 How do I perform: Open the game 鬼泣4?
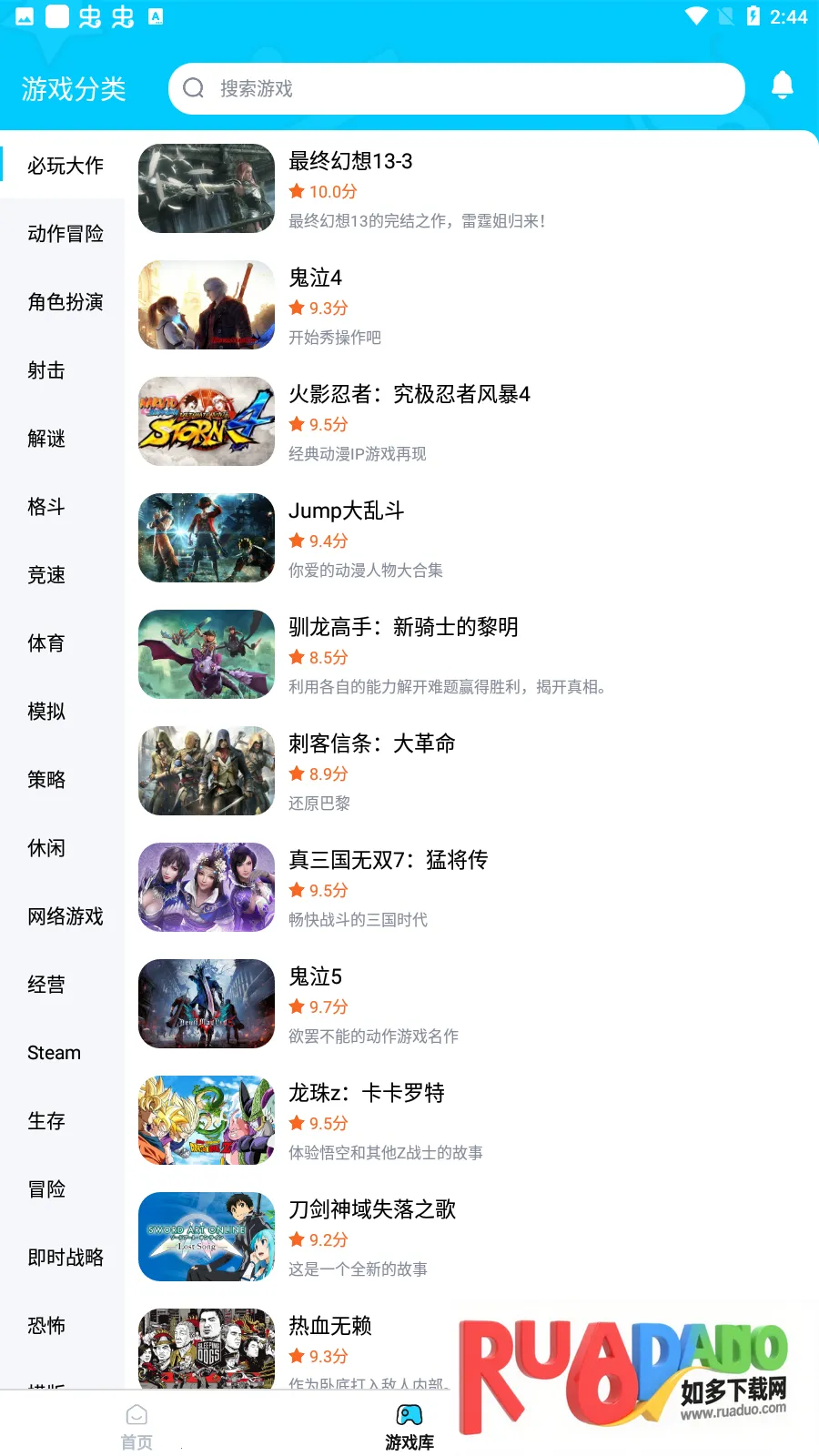[315, 278]
